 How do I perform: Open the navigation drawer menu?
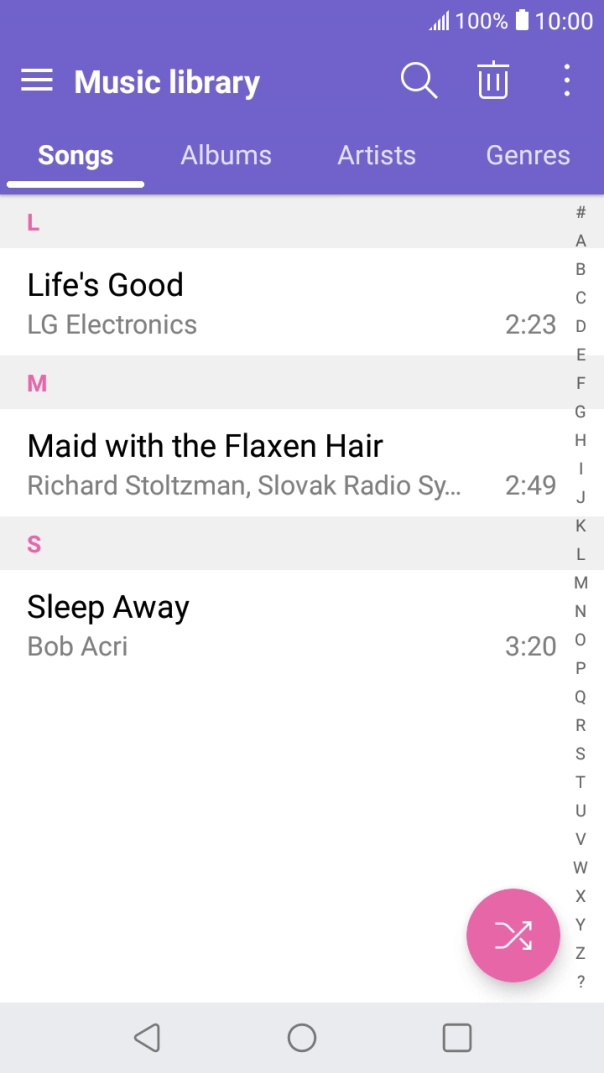coord(37,81)
